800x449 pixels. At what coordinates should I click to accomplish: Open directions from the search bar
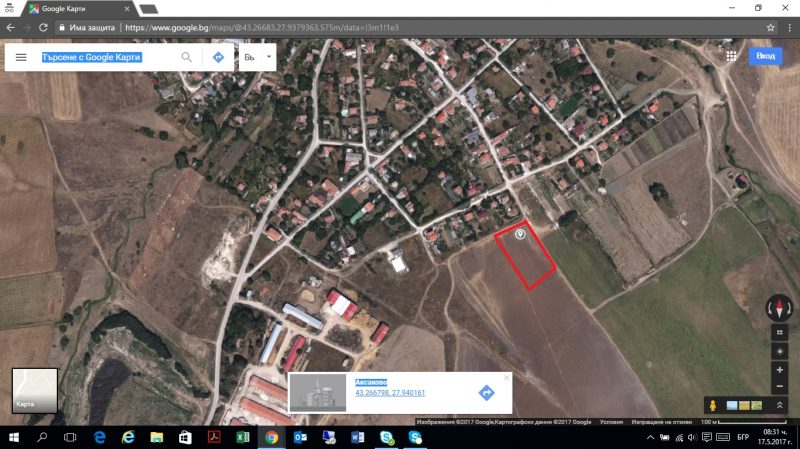(217, 58)
